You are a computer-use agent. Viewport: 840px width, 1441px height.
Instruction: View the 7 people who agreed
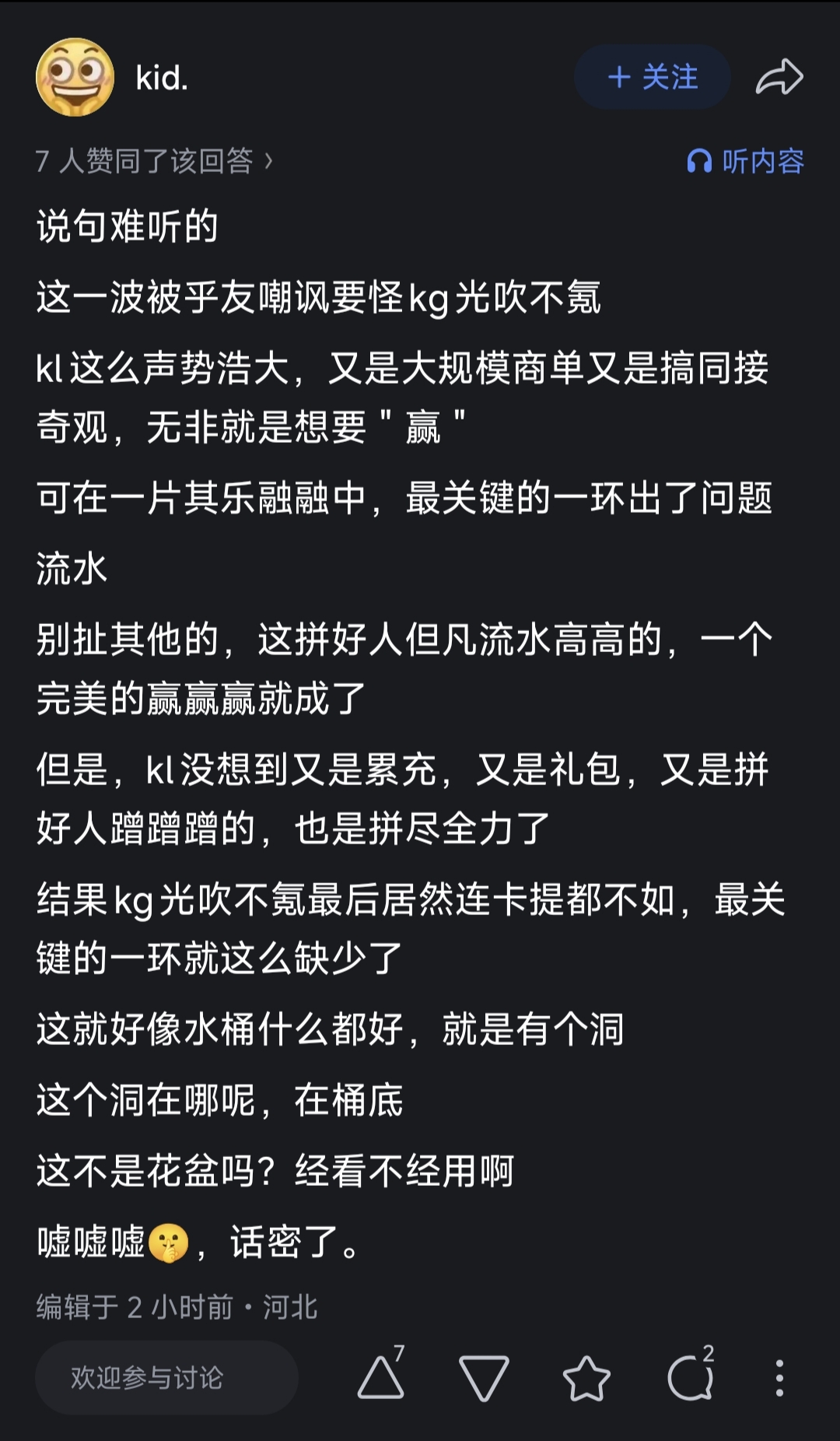154,161
